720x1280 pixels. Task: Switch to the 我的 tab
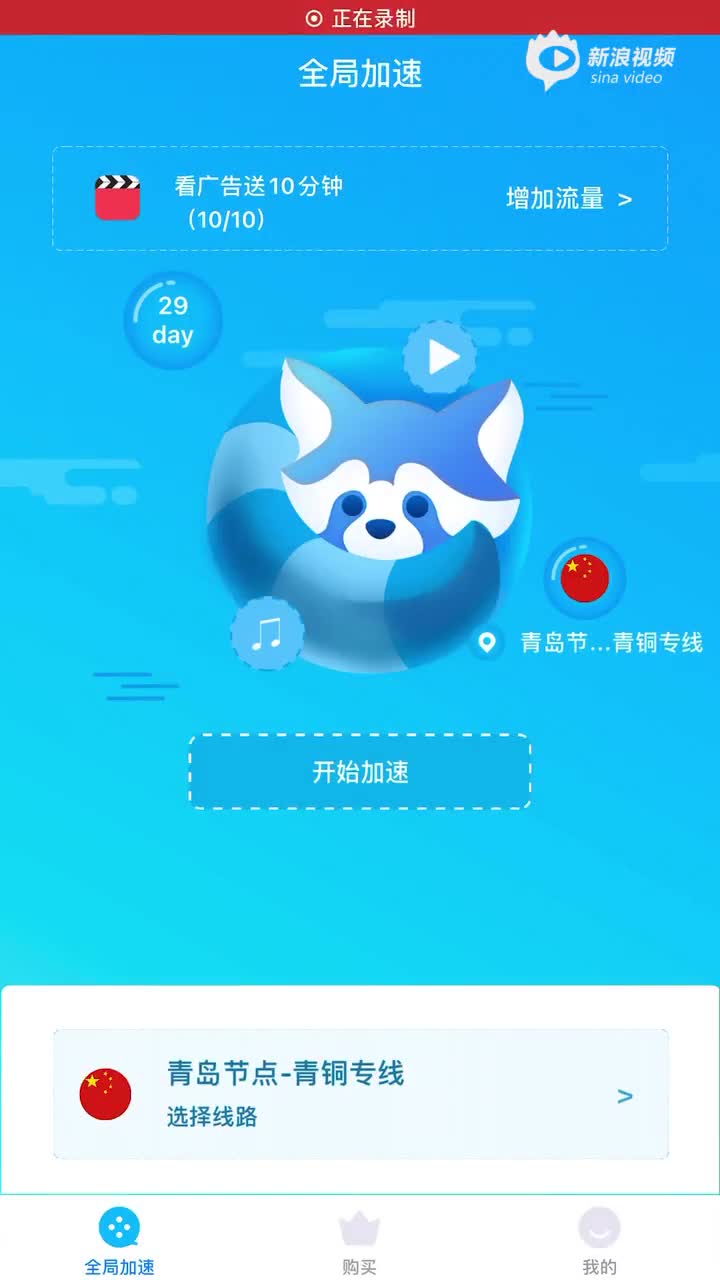[x=599, y=1241]
